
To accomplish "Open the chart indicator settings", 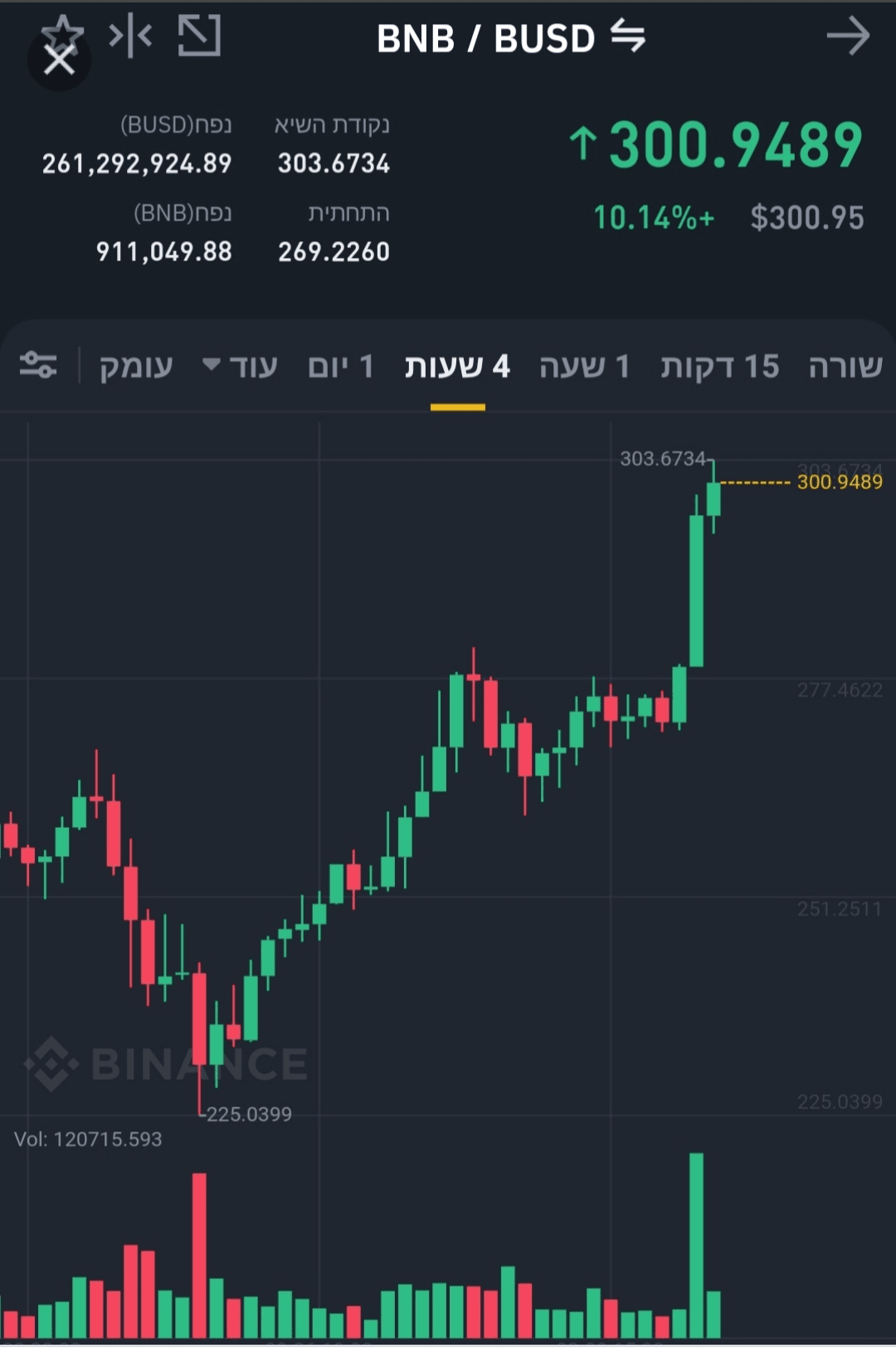I will (x=38, y=365).
